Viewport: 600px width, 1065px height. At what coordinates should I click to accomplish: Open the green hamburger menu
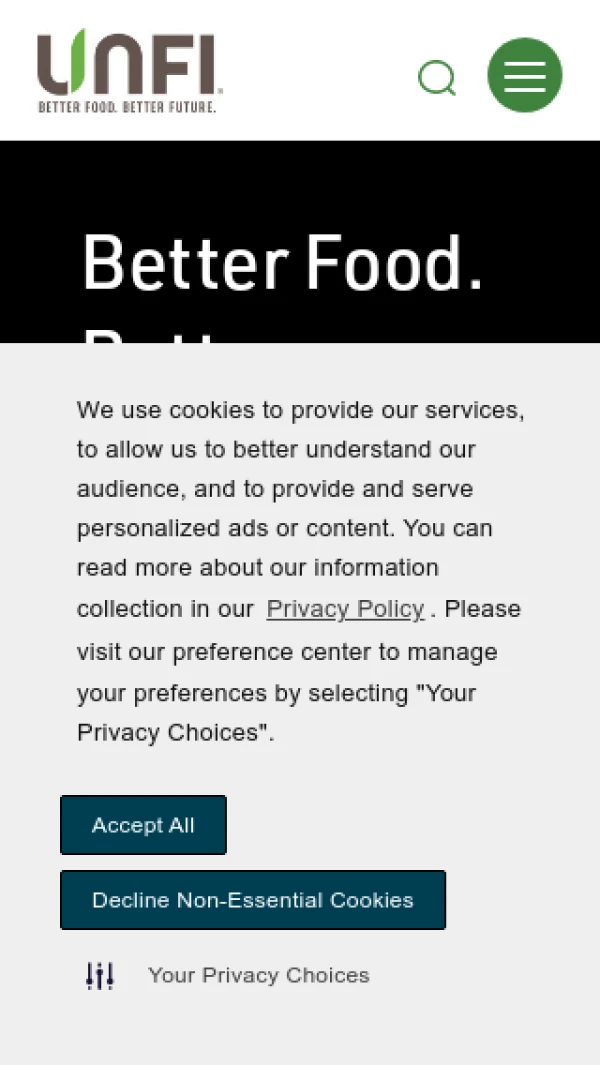525,75
